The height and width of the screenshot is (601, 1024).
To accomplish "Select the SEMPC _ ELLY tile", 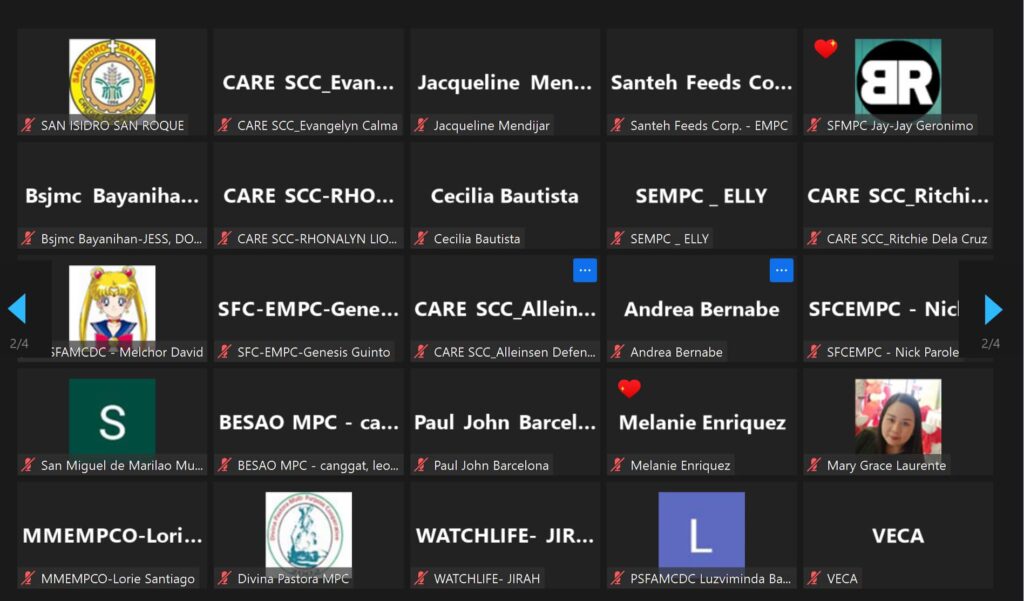I will click(700, 196).
